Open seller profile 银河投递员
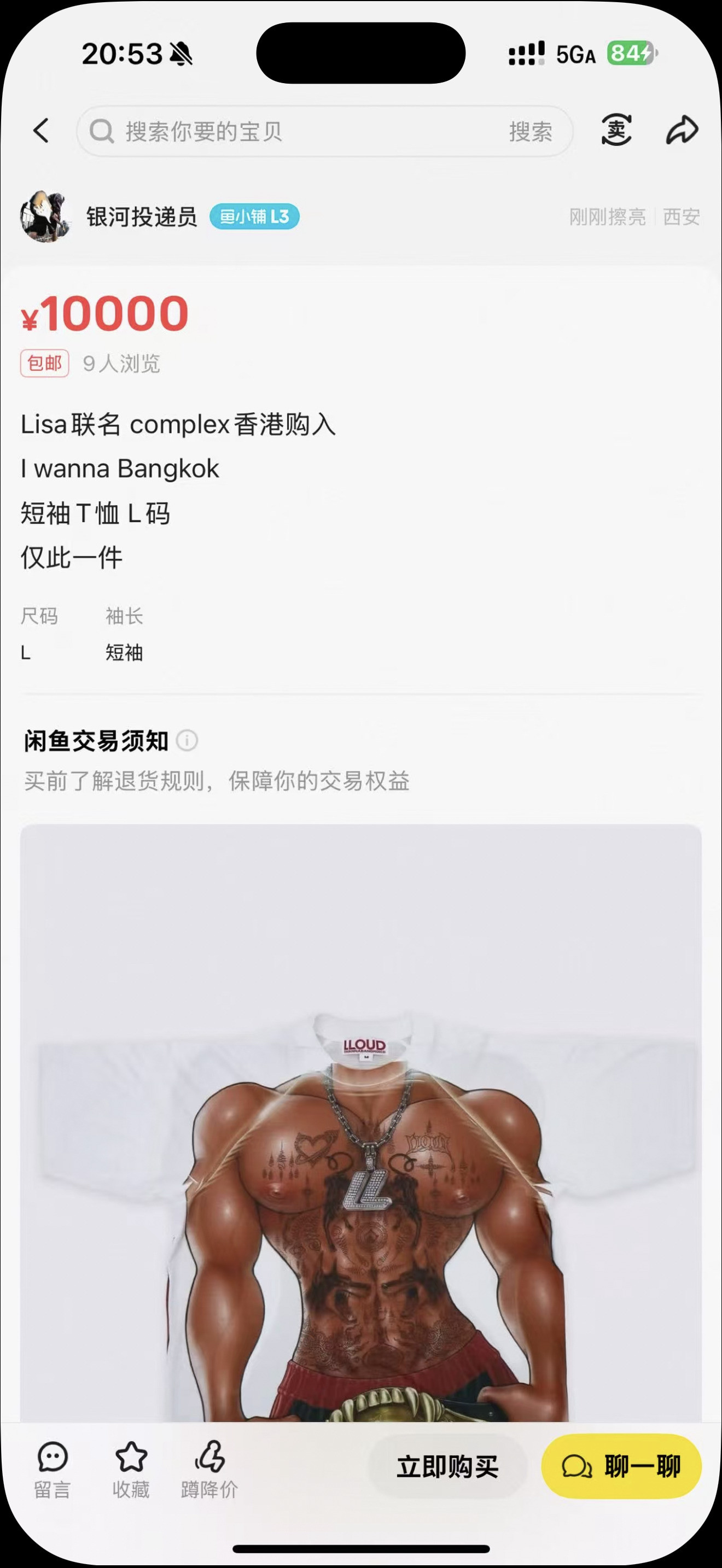This screenshot has height=1568, width=722. point(141,217)
